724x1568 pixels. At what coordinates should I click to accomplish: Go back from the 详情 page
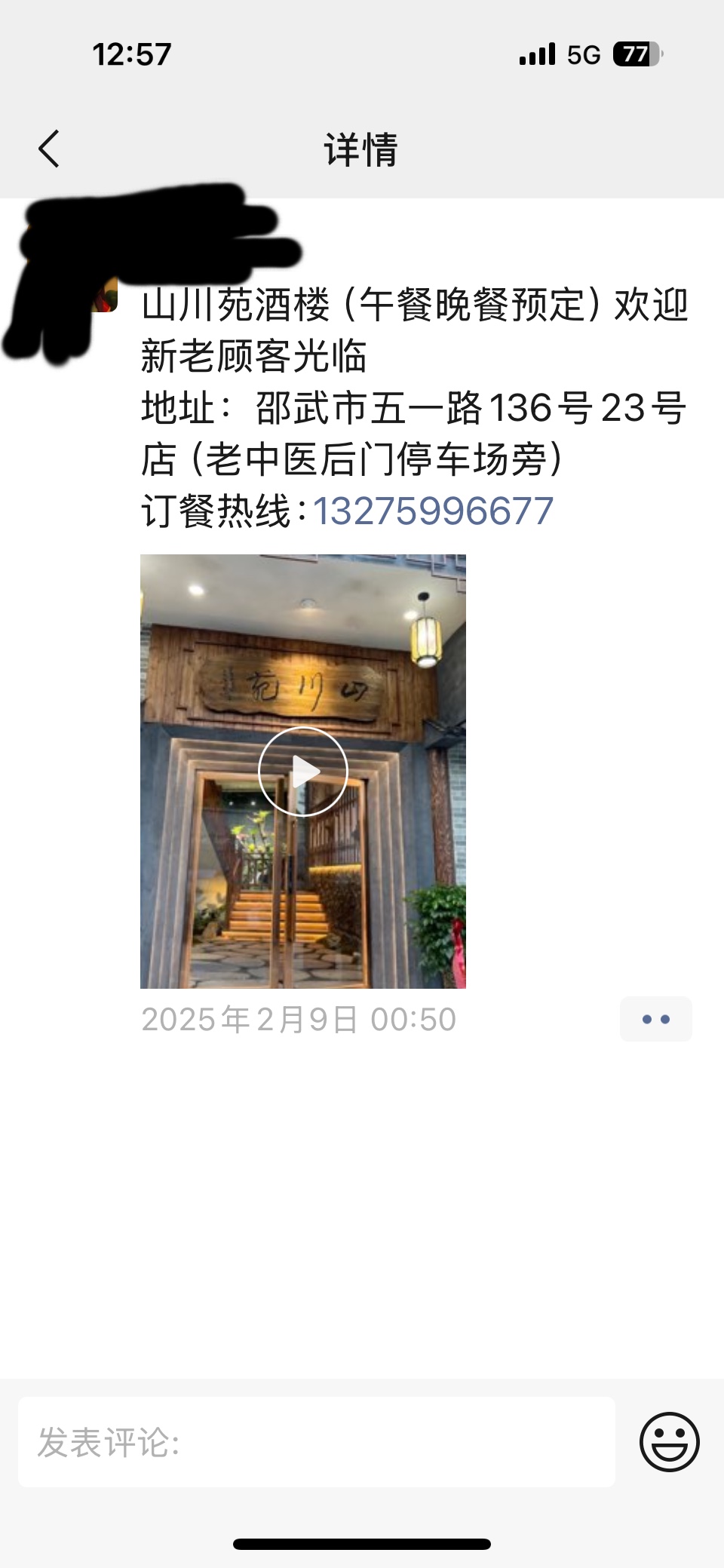[49, 149]
